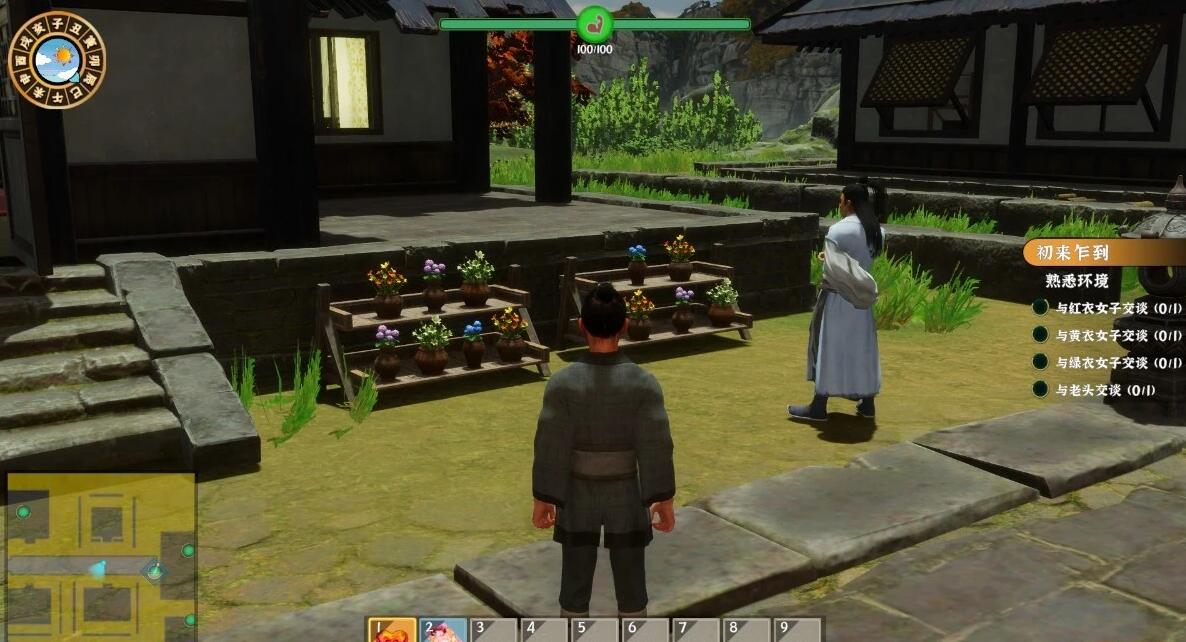
Task: Select empty hotbar slot 3
Action: click(494, 631)
